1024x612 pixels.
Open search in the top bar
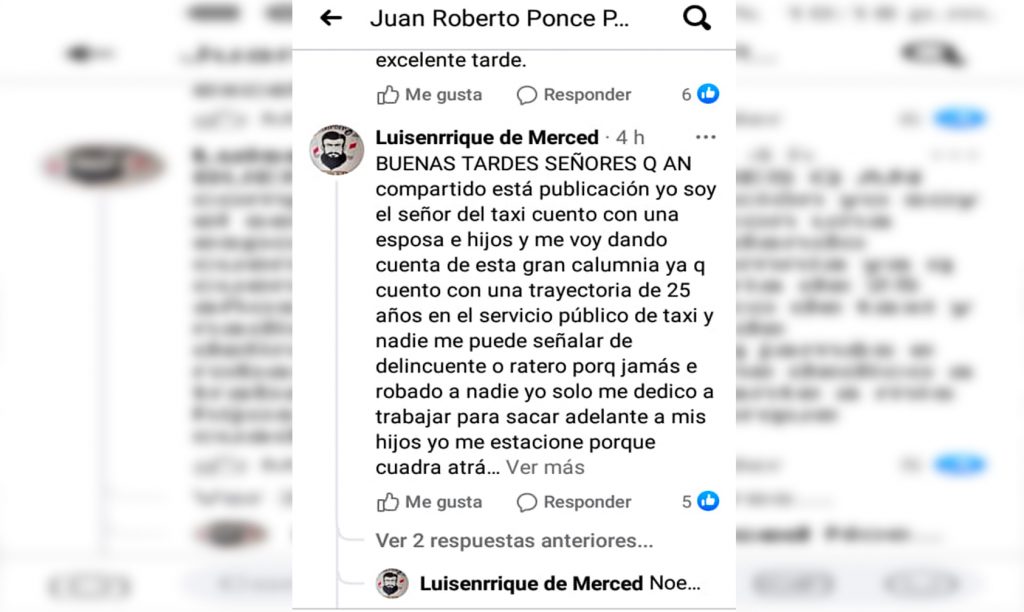click(x=696, y=18)
